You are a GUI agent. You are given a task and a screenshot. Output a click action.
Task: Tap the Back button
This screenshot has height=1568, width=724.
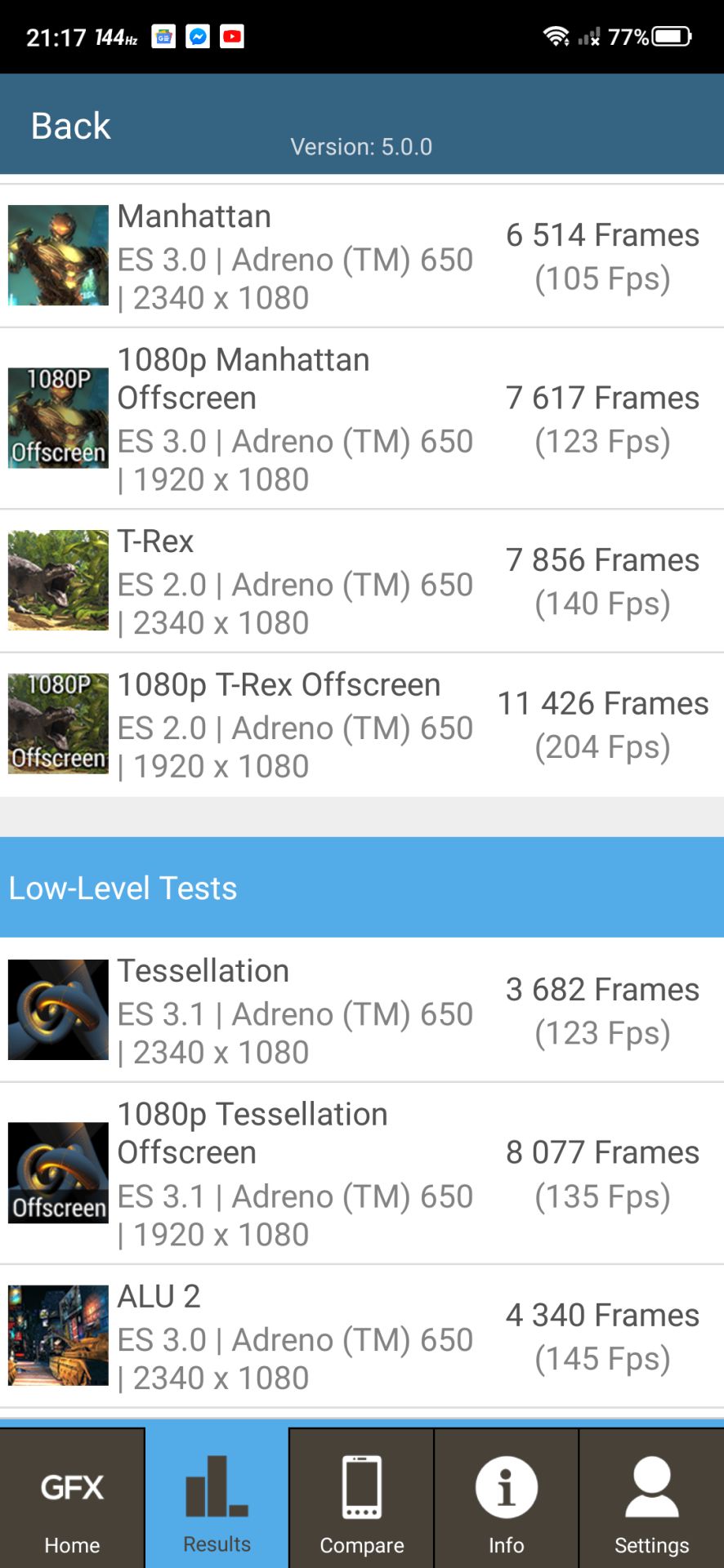70,126
